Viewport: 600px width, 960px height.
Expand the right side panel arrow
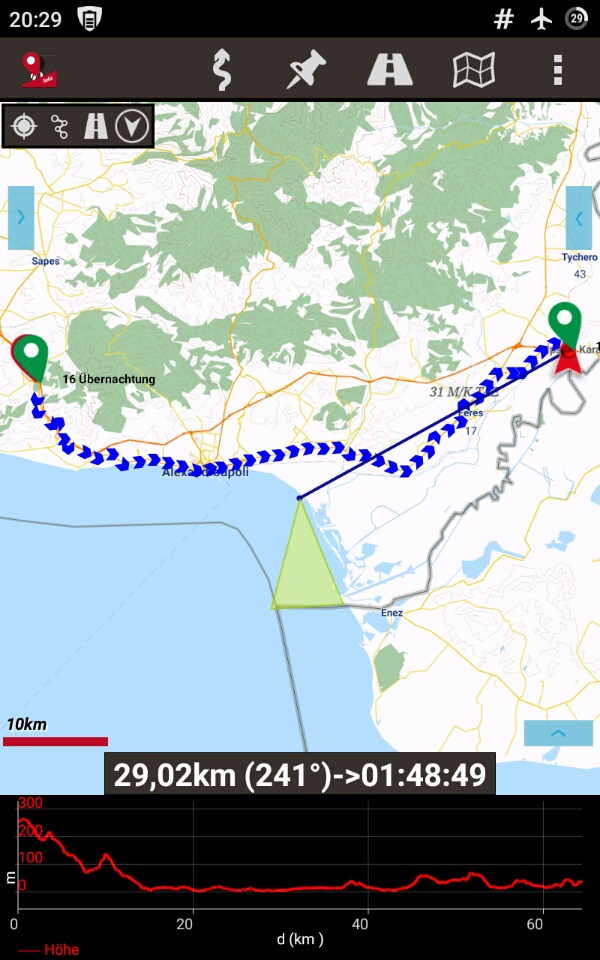coord(578,217)
